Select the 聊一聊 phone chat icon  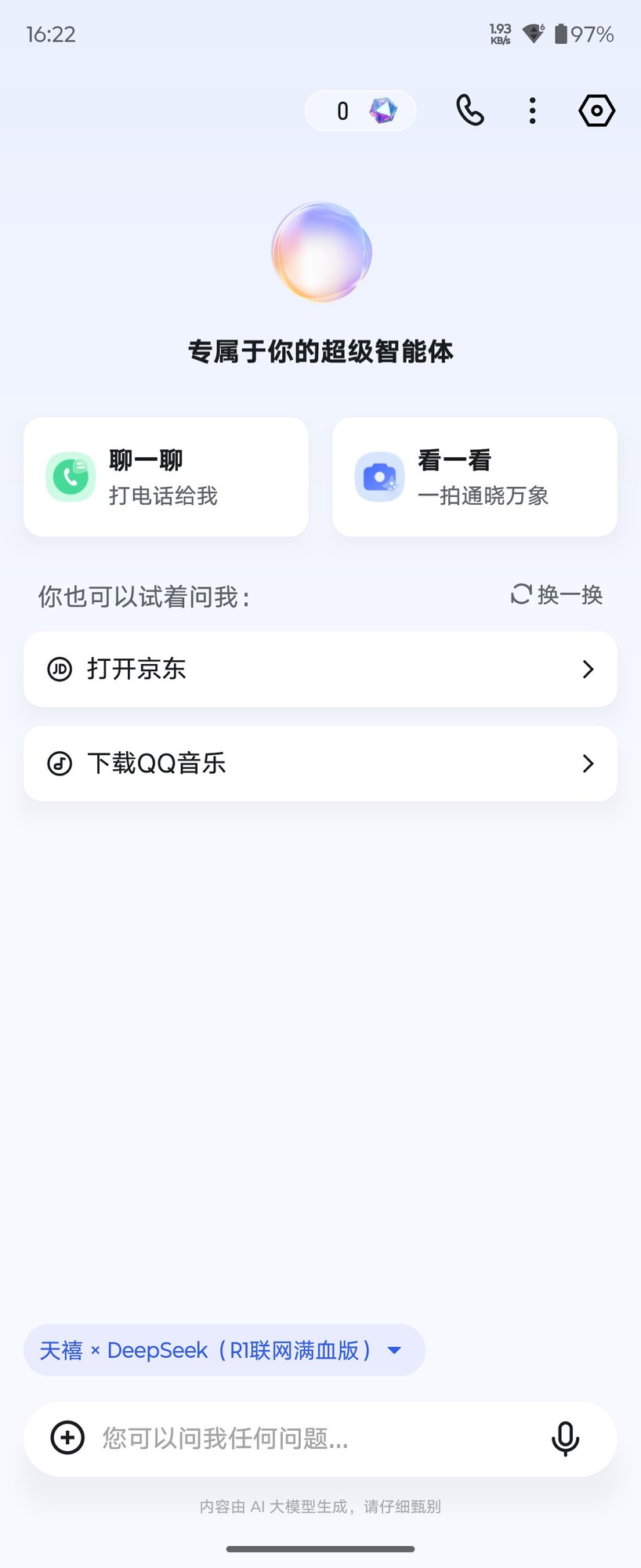pyautogui.click(x=71, y=476)
